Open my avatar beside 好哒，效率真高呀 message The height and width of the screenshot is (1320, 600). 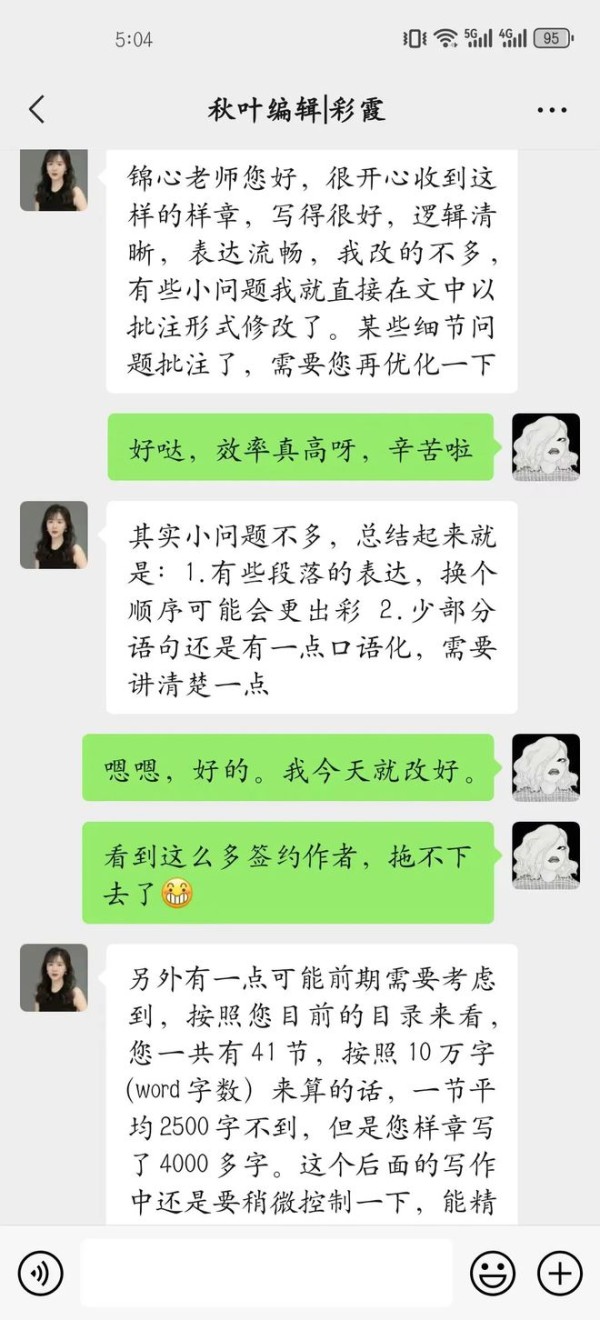pyautogui.click(x=546, y=447)
